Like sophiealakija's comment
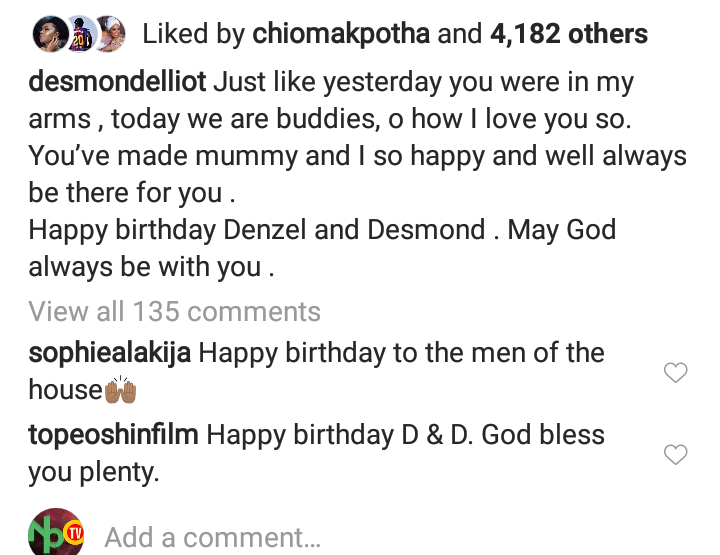This screenshot has height=555, width=720. point(676,373)
